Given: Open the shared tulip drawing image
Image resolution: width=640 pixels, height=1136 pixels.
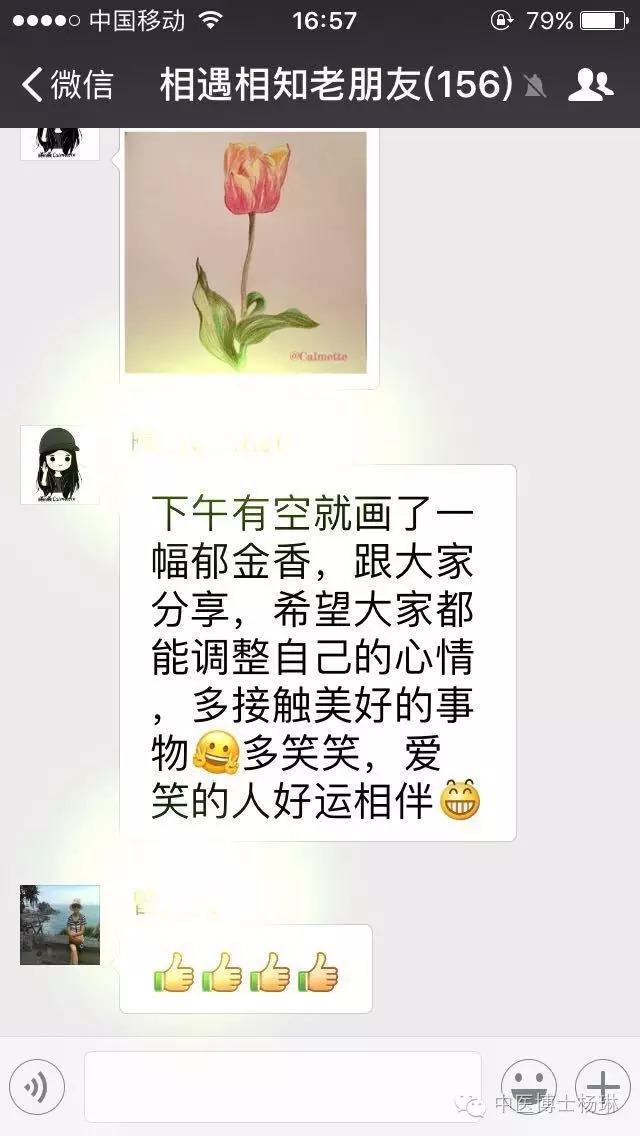Looking at the screenshot, I should pos(246,252).
